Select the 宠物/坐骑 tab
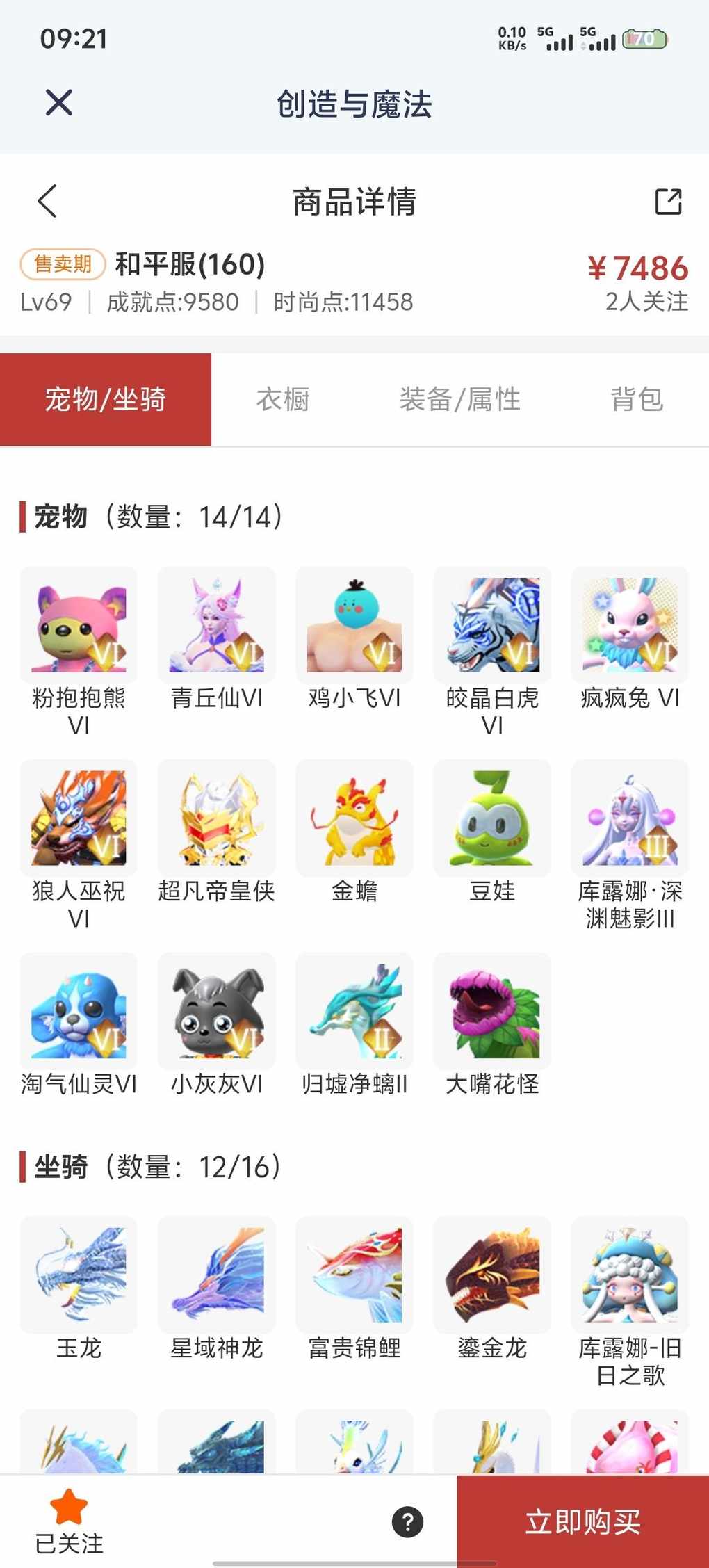The image size is (709, 1568). point(106,400)
